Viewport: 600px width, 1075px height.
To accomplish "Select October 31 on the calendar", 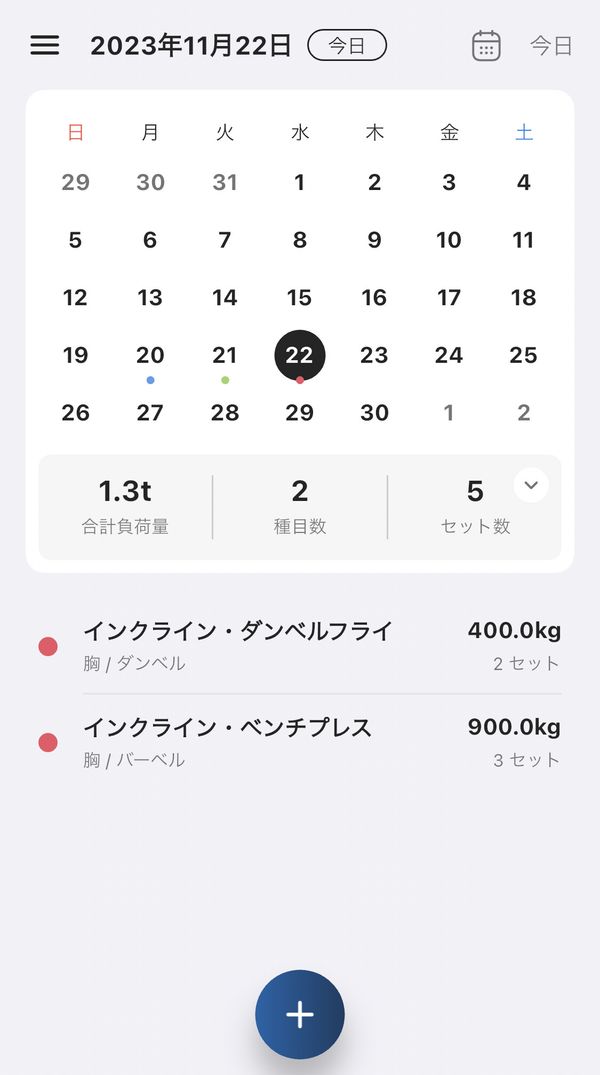I will 225,182.
